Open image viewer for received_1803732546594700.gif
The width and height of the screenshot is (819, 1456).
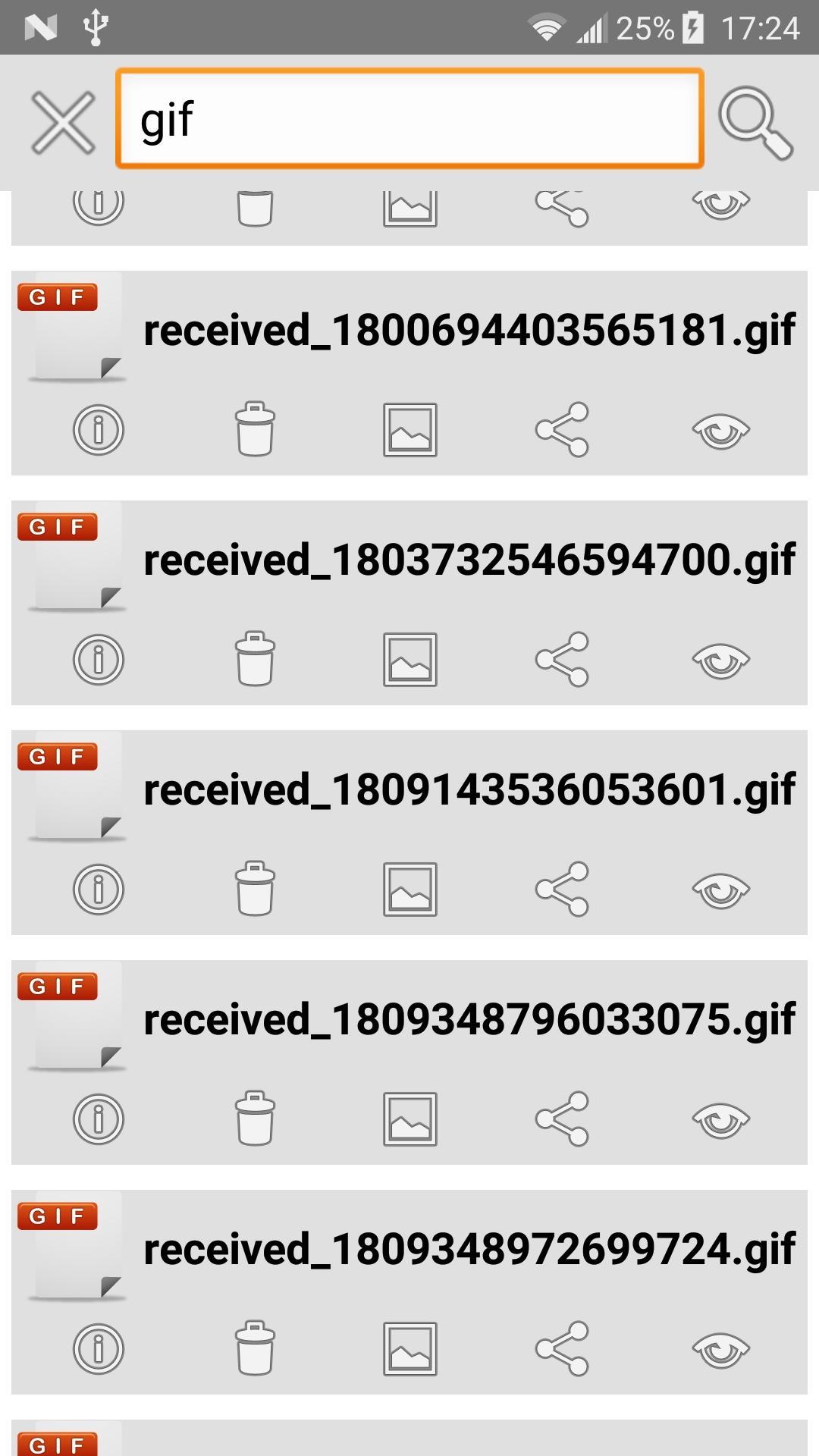[x=409, y=659]
